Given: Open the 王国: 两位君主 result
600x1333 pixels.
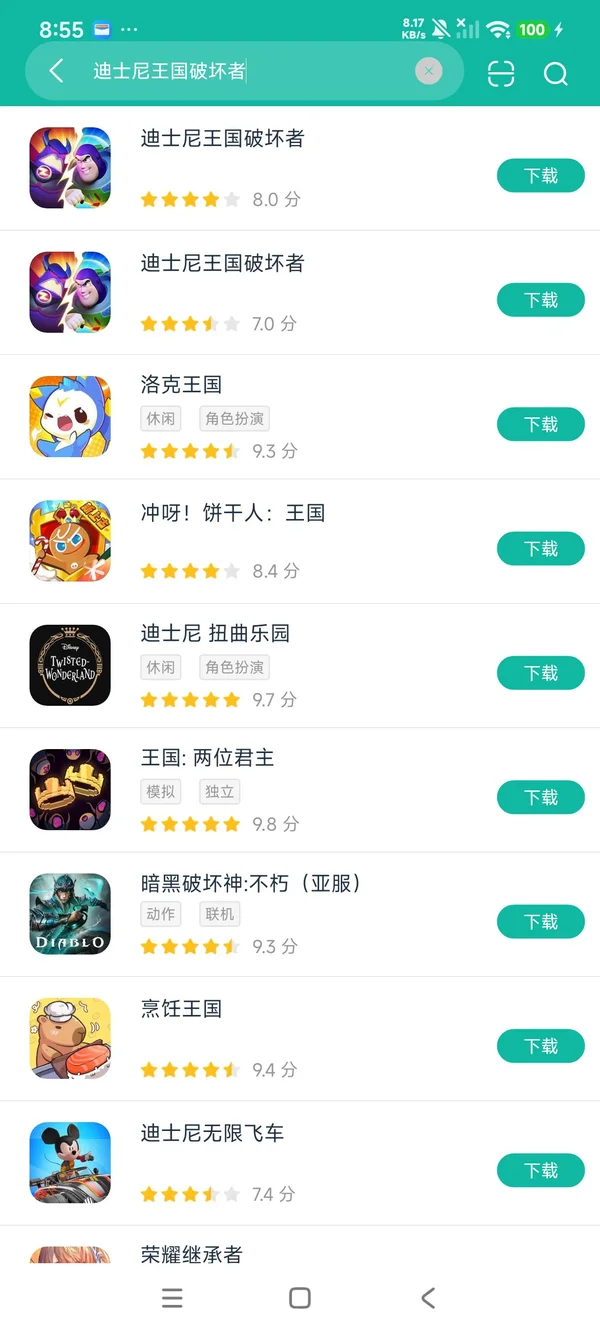Looking at the screenshot, I should point(207,758).
